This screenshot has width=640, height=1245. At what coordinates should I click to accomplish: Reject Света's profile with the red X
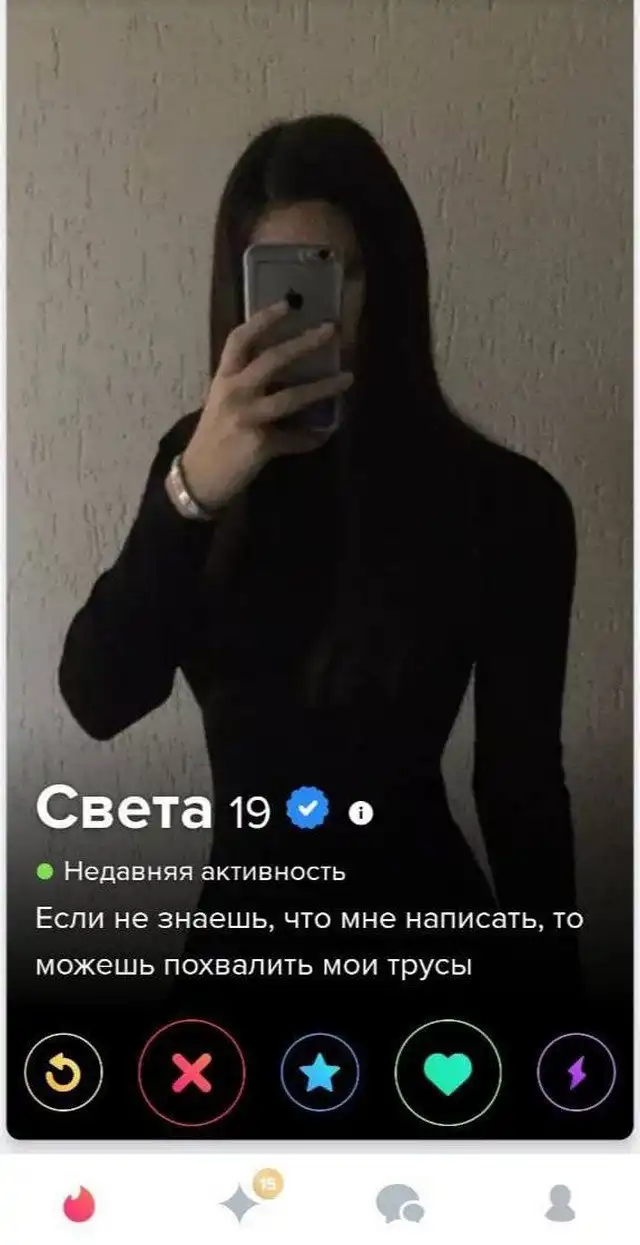point(191,1073)
